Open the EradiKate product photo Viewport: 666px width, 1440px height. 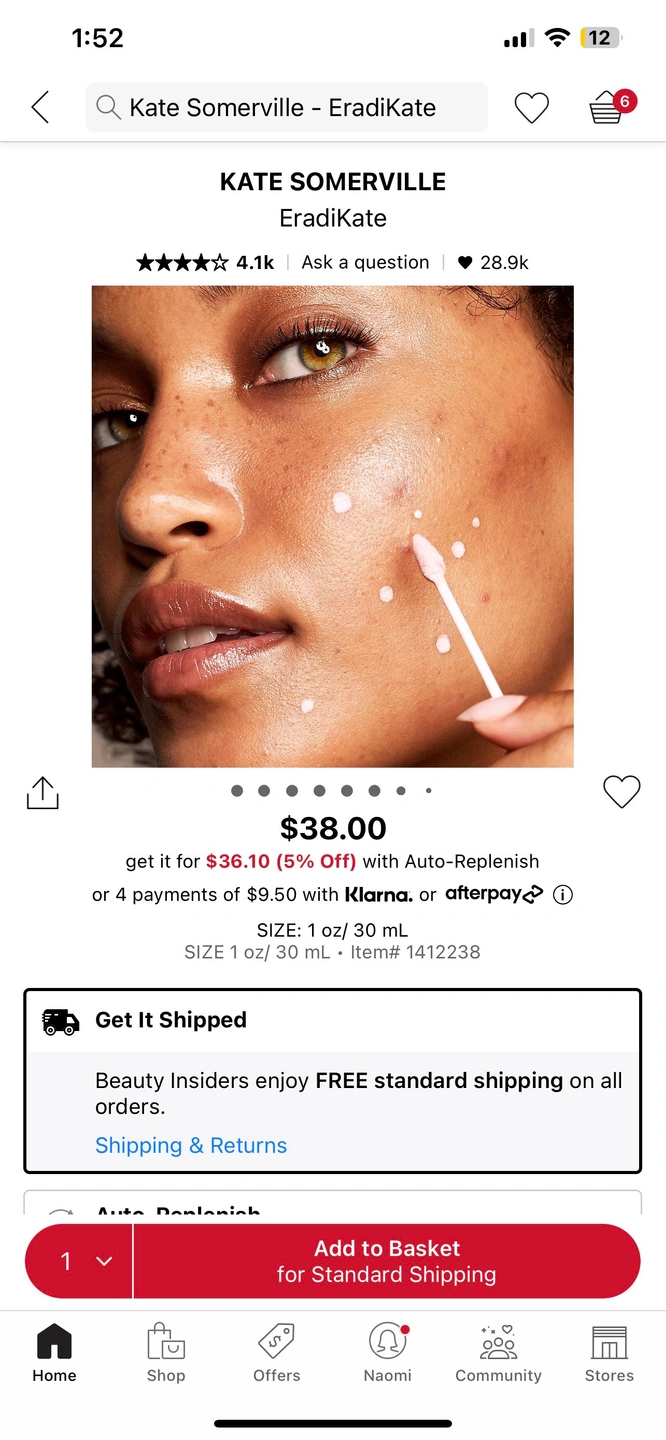tap(332, 526)
